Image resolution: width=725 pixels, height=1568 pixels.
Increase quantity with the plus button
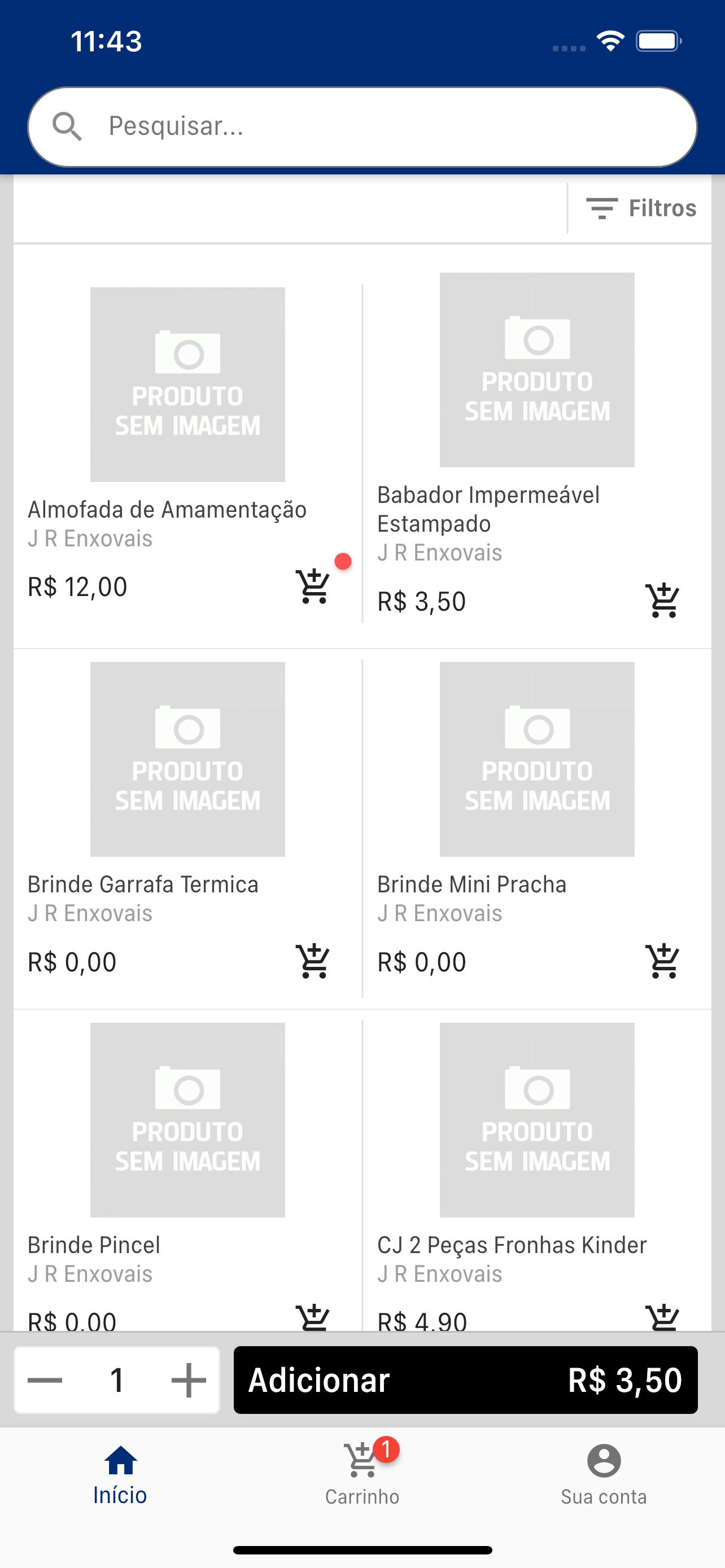[x=189, y=1380]
